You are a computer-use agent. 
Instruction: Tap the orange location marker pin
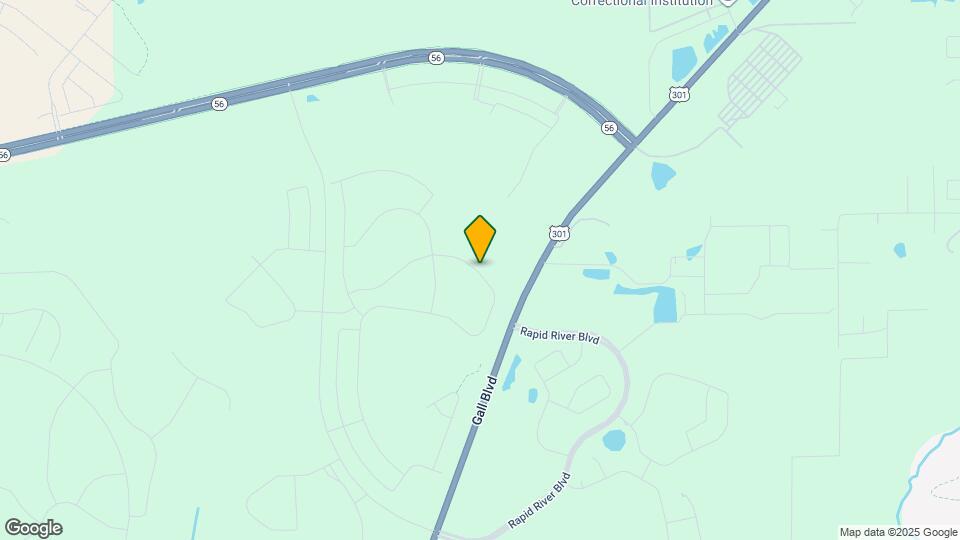click(x=480, y=238)
